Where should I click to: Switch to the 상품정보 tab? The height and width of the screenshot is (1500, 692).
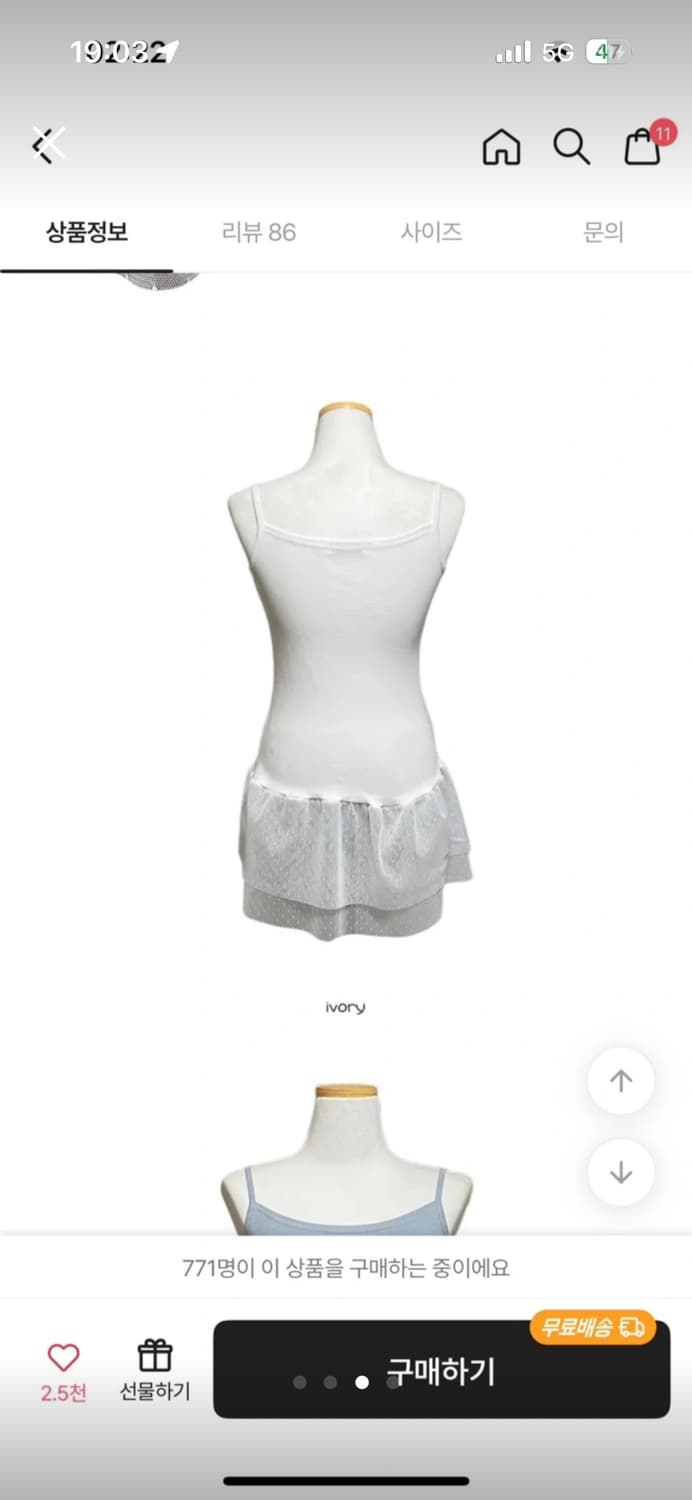tap(87, 233)
